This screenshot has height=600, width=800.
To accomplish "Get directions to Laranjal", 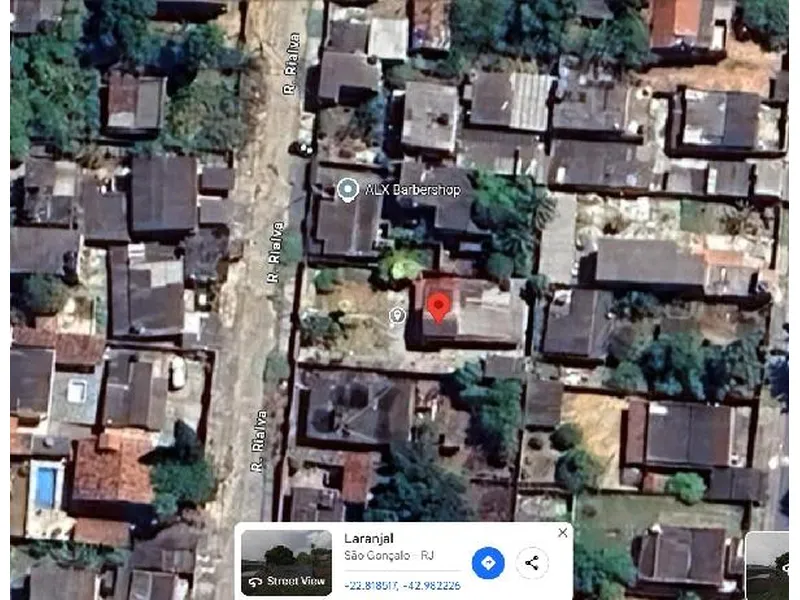I will pyautogui.click(x=488, y=562).
